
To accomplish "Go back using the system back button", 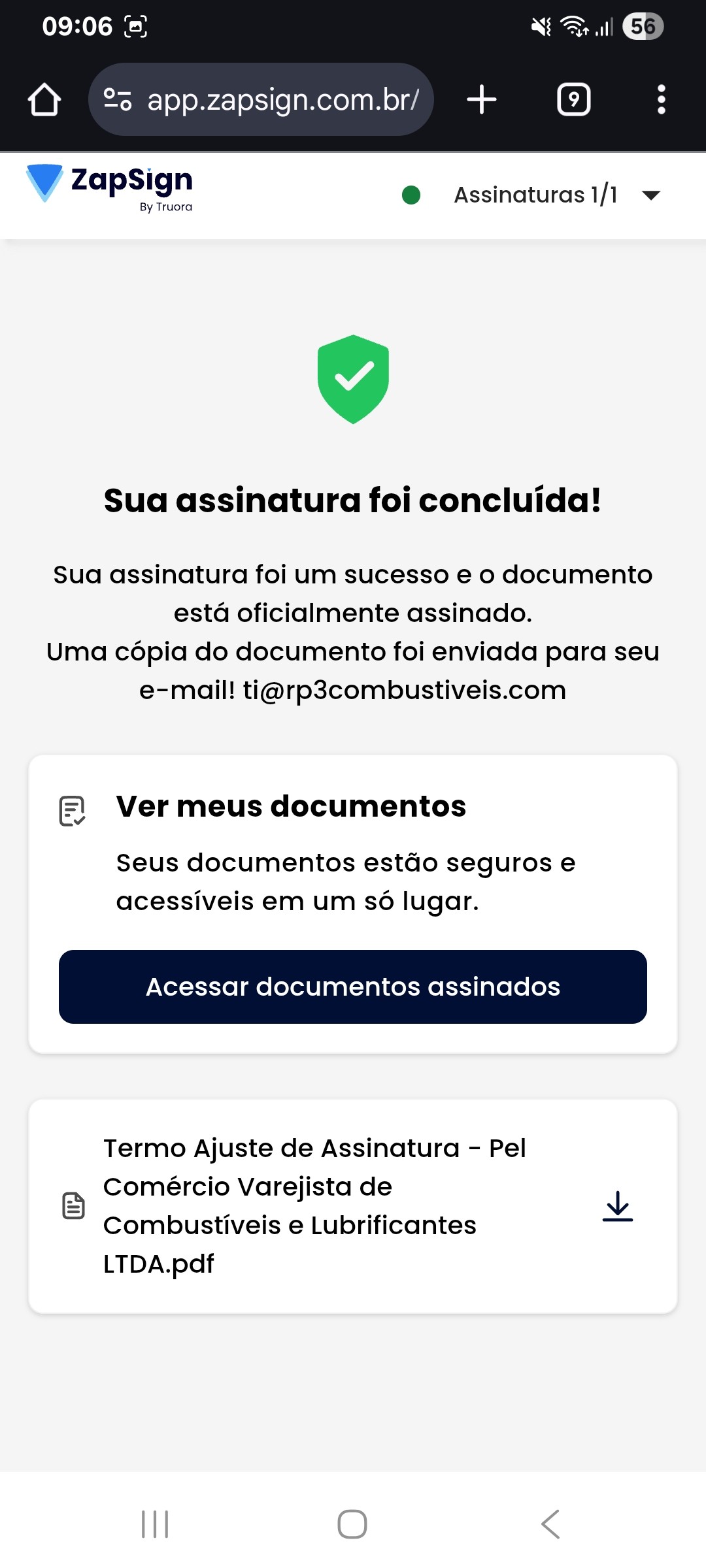I will (x=550, y=1524).
